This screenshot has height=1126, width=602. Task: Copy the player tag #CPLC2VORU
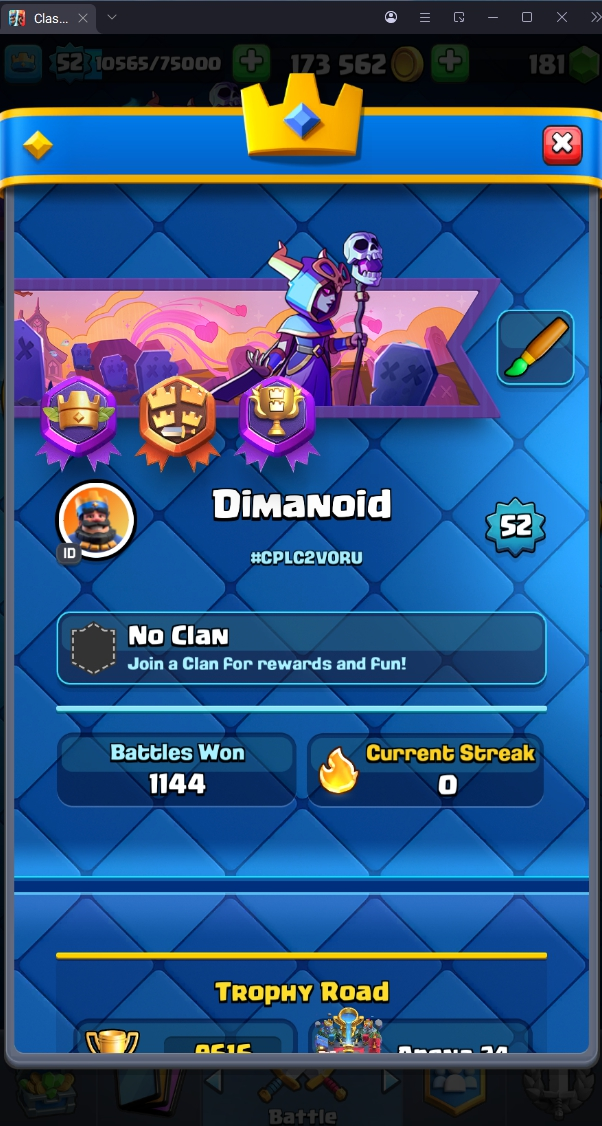(306, 558)
